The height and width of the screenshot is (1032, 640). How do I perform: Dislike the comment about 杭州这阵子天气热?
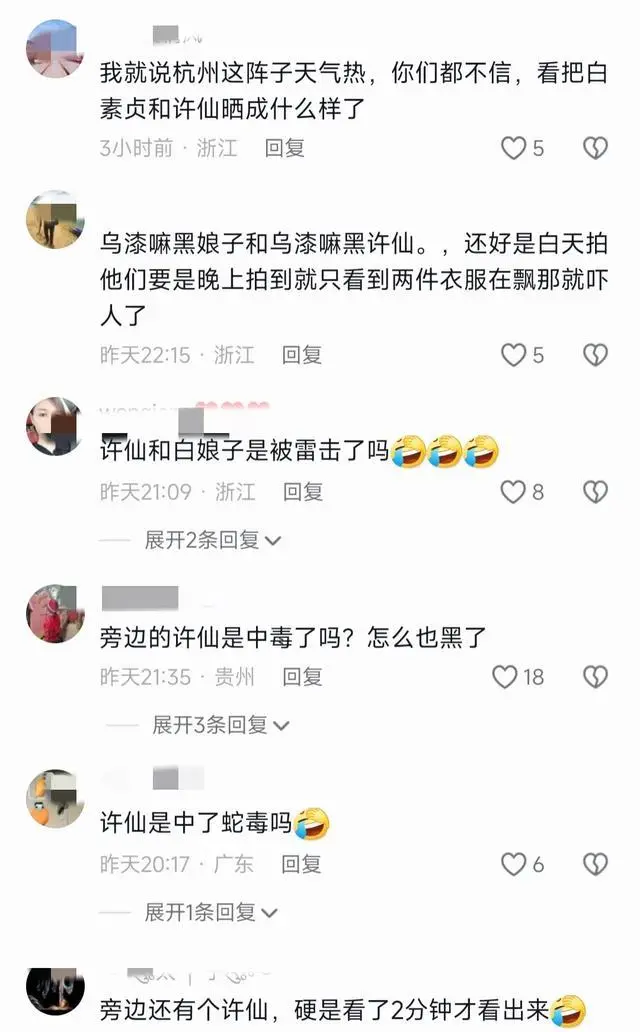coord(595,148)
